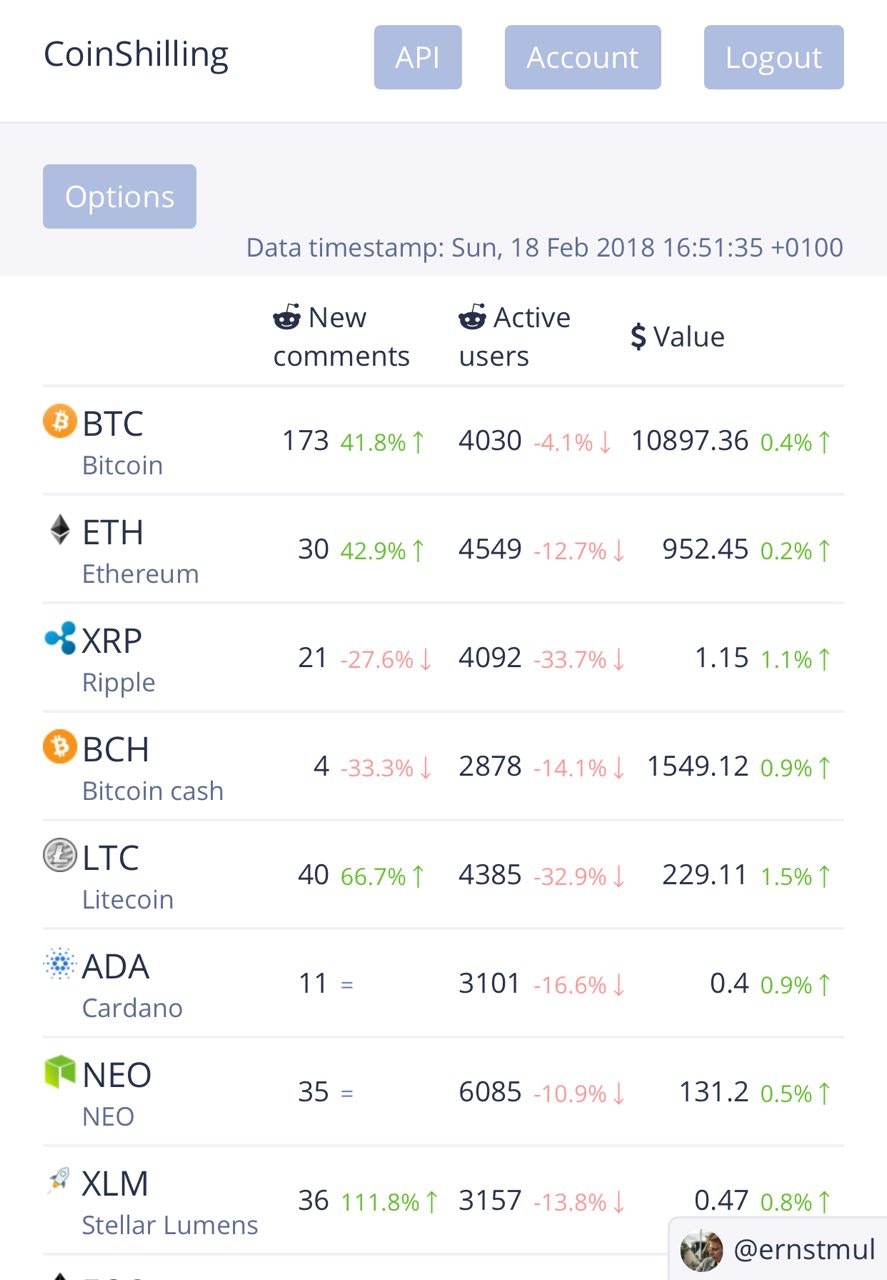Click the dollar sign icon in Value header

640,336
